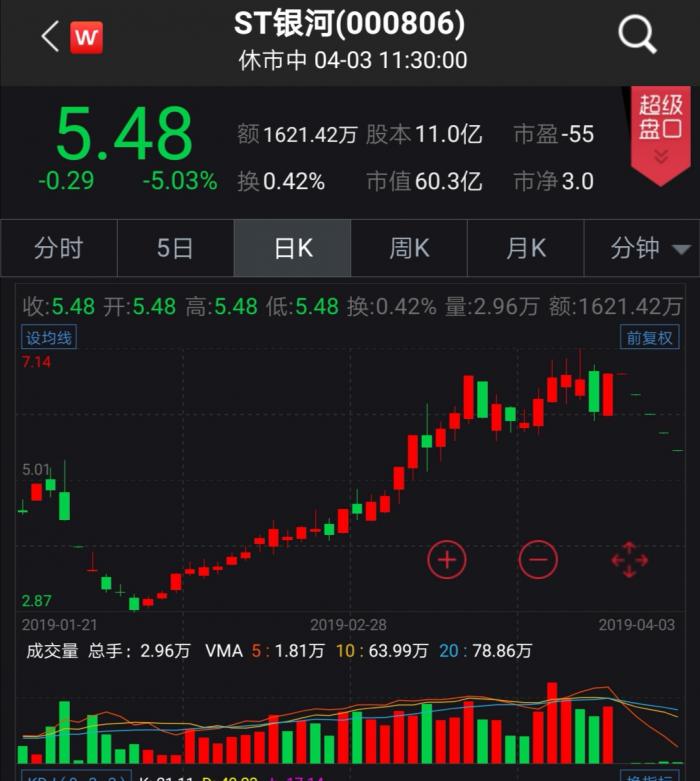Switch to the 分时 chart tab
Image resolution: width=700 pixels, height=781 pixels.
(x=58, y=248)
